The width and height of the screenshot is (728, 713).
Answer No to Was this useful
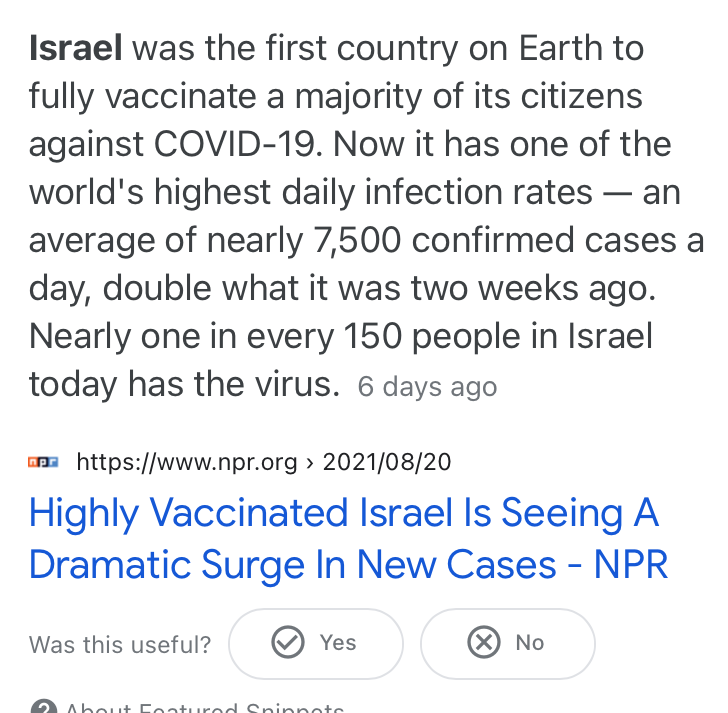(507, 643)
